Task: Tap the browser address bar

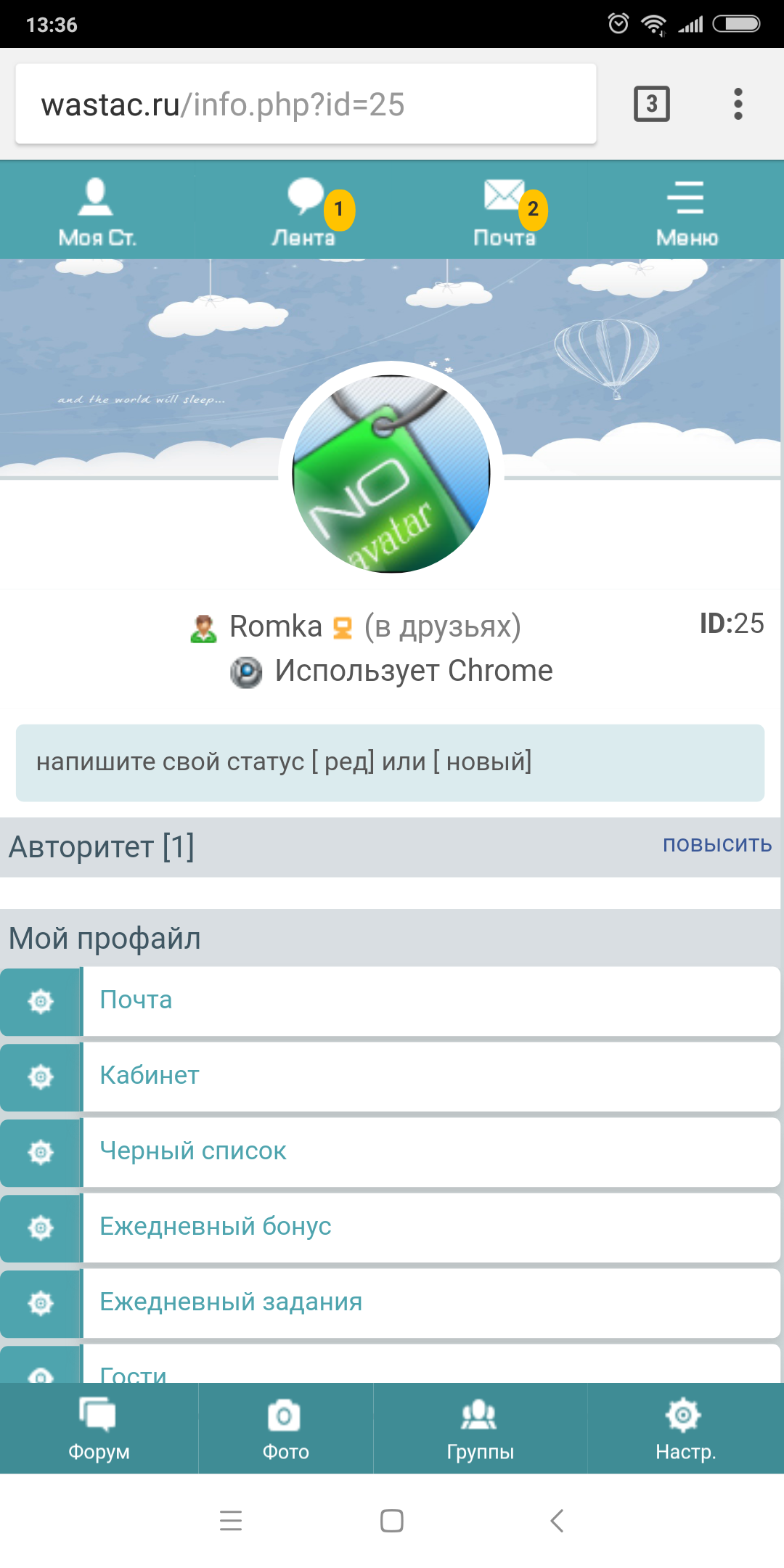Action: (x=305, y=105)
